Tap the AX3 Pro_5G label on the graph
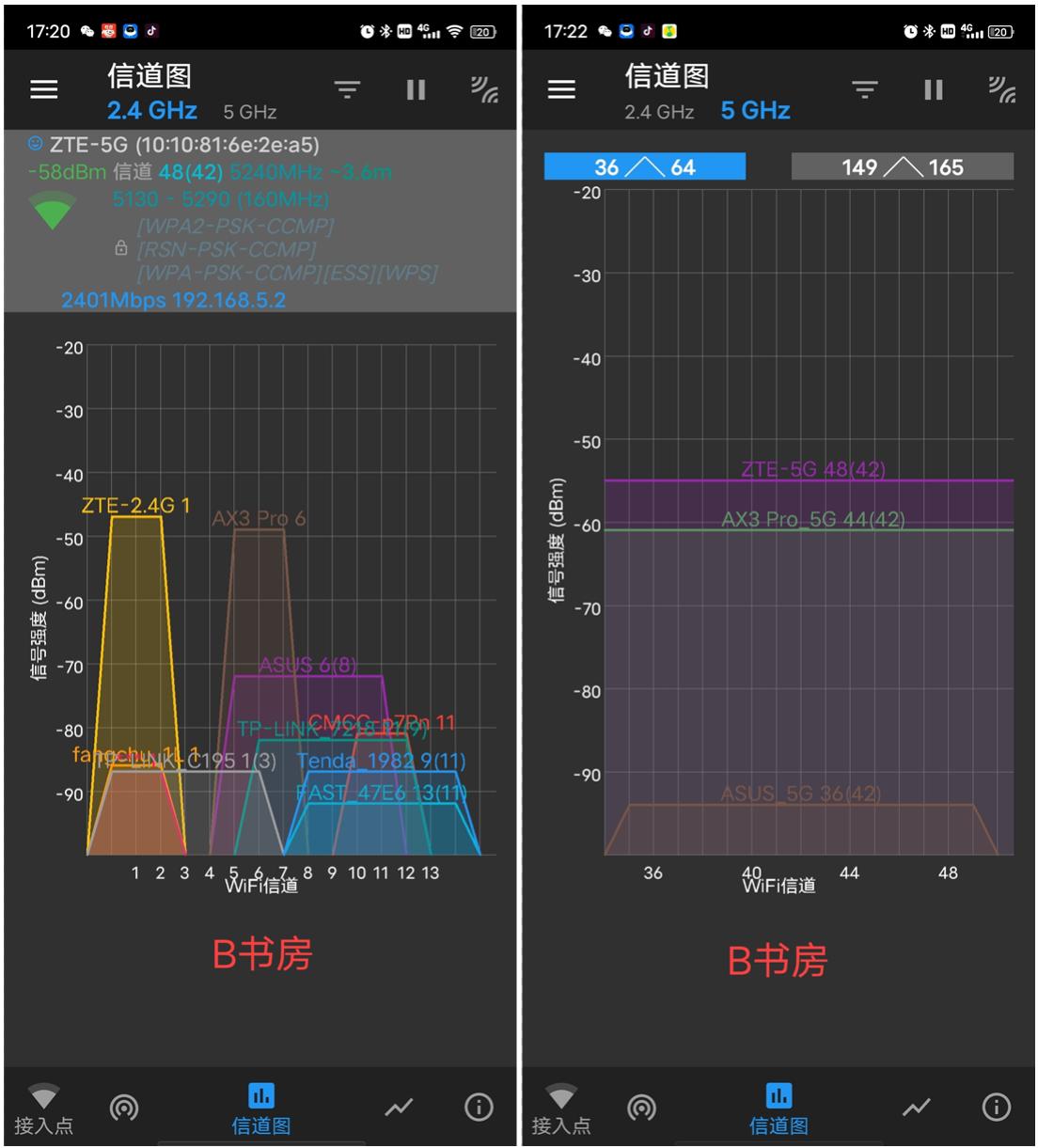1038x1148 pixels. (x=812, y=518)
